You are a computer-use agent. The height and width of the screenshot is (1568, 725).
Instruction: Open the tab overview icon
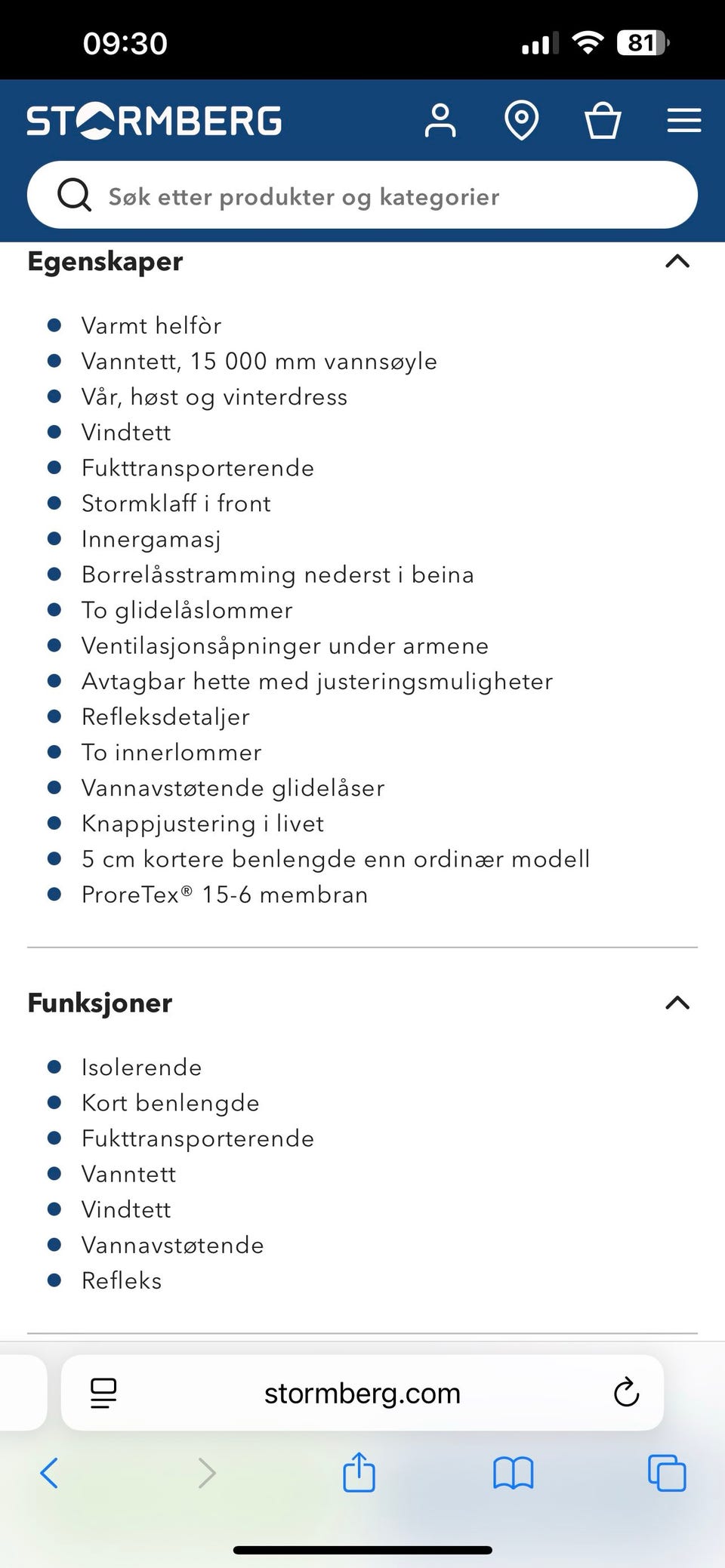(x=665, y=1473)
